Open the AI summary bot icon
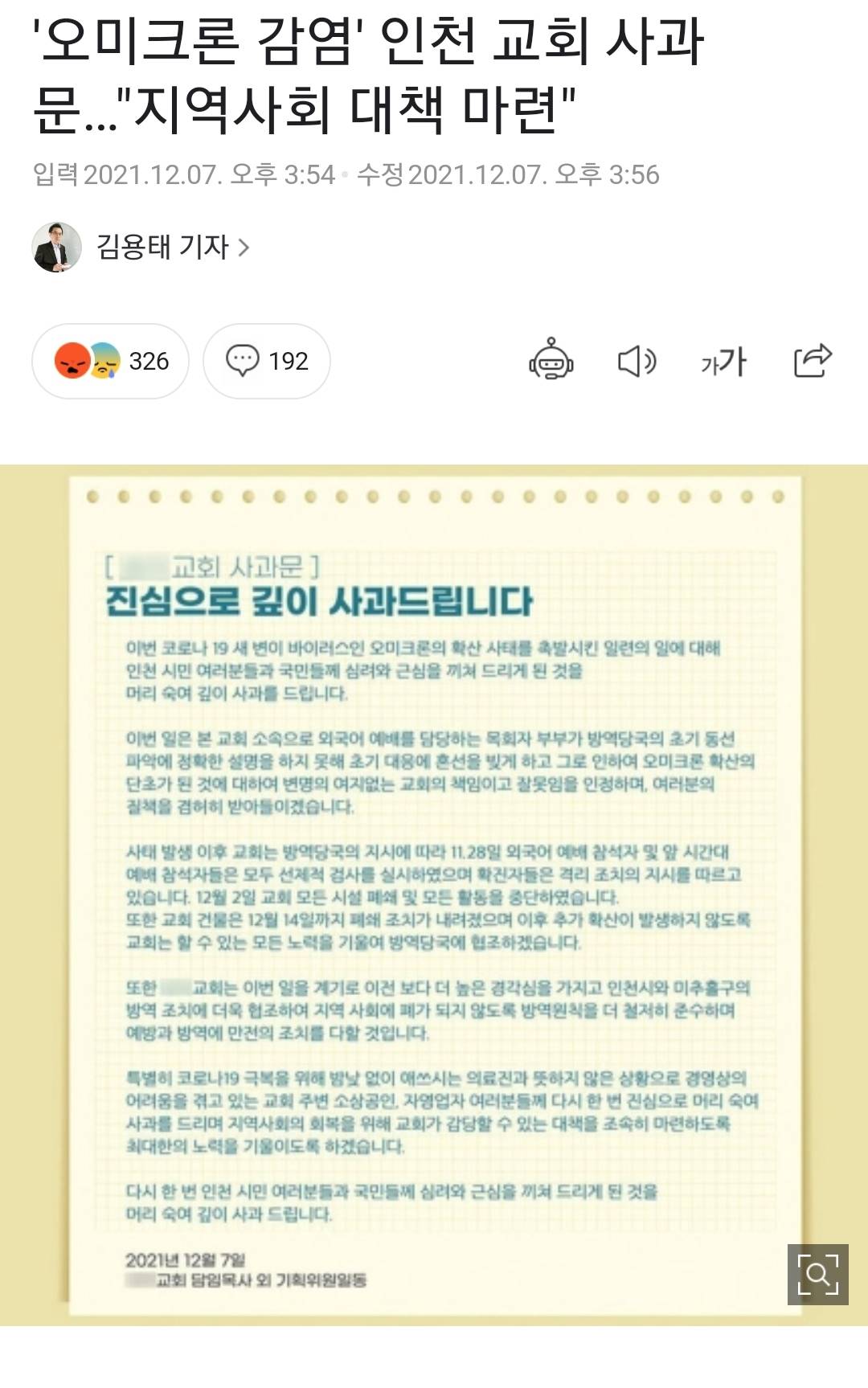The width and height of the screenshot is (868, 1388). click(x=551, y=359)
